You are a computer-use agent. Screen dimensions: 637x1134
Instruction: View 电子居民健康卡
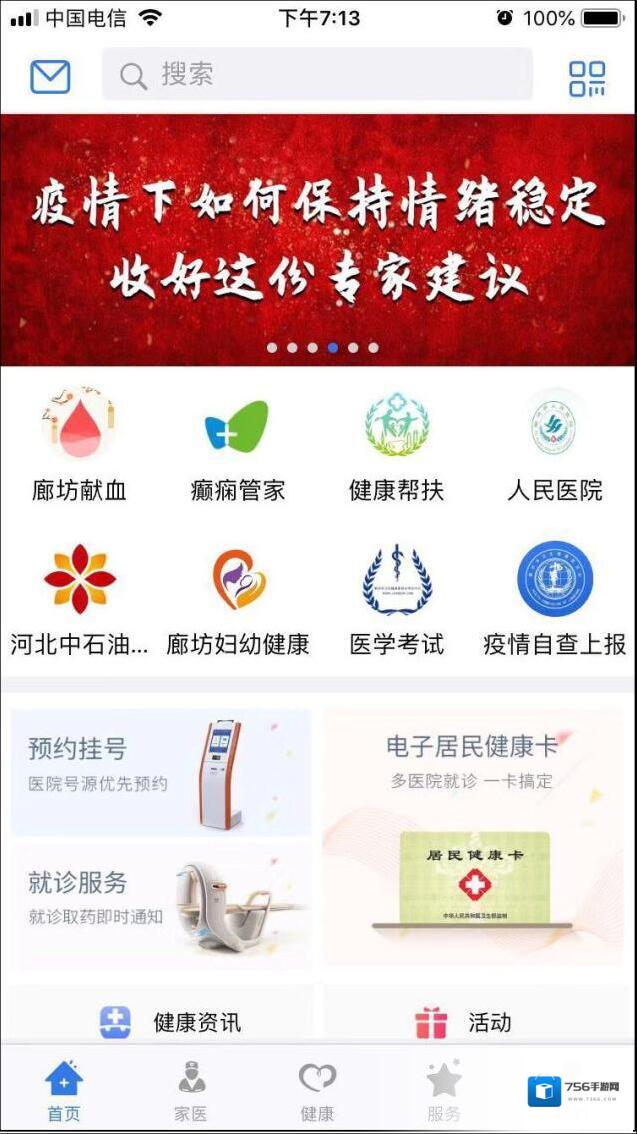coord(473,836)
